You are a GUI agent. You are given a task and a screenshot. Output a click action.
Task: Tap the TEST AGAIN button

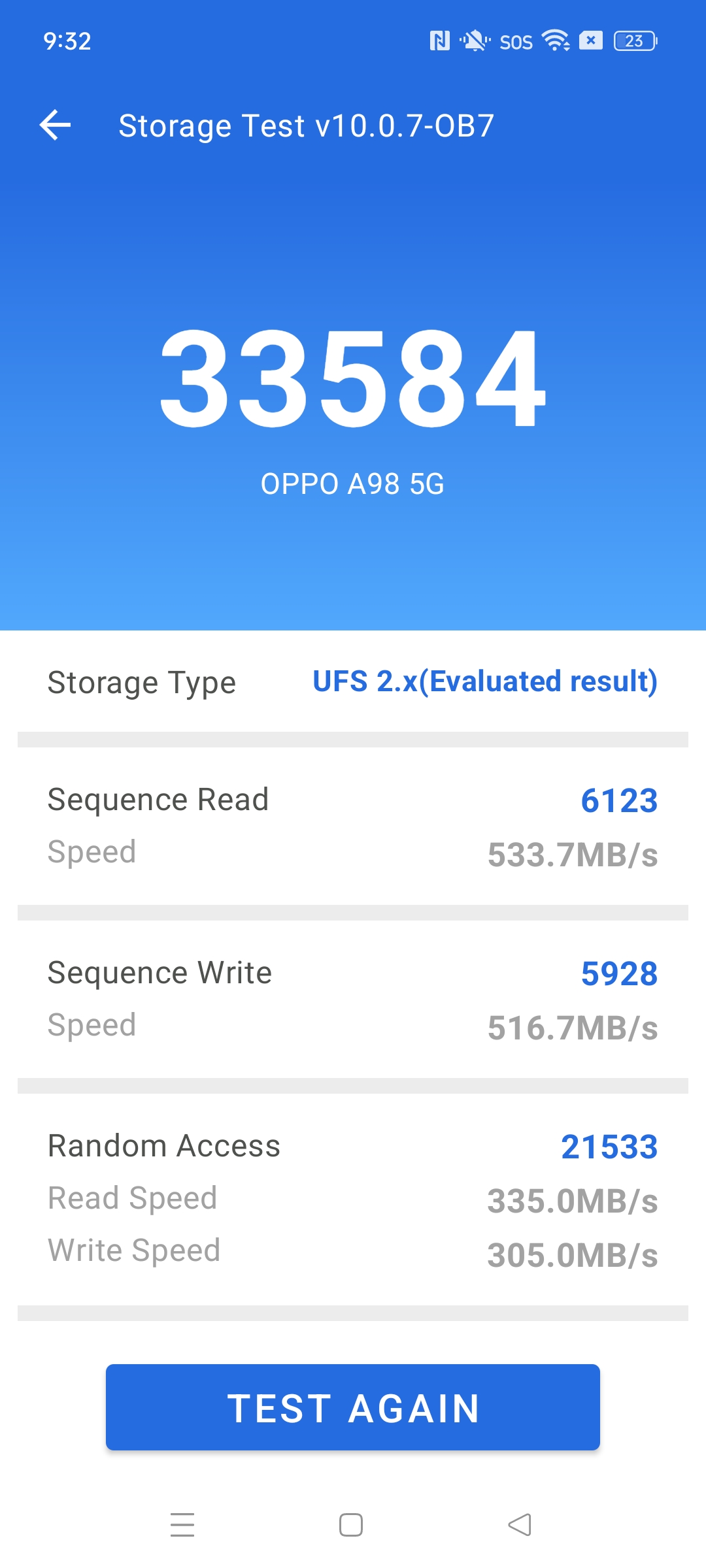coord(353,1407)
